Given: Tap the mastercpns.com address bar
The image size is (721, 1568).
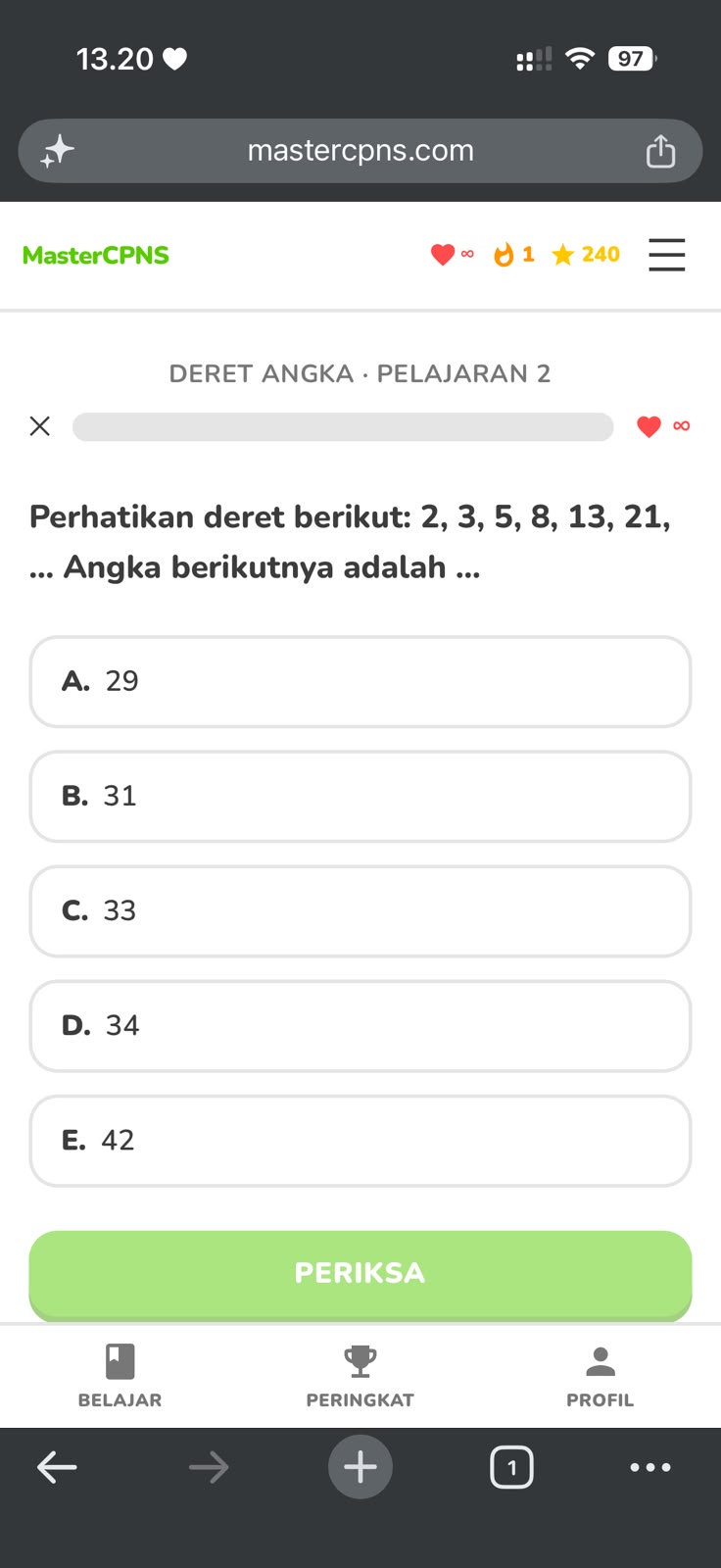Looking at the screenshot, I should pos(360,151).
